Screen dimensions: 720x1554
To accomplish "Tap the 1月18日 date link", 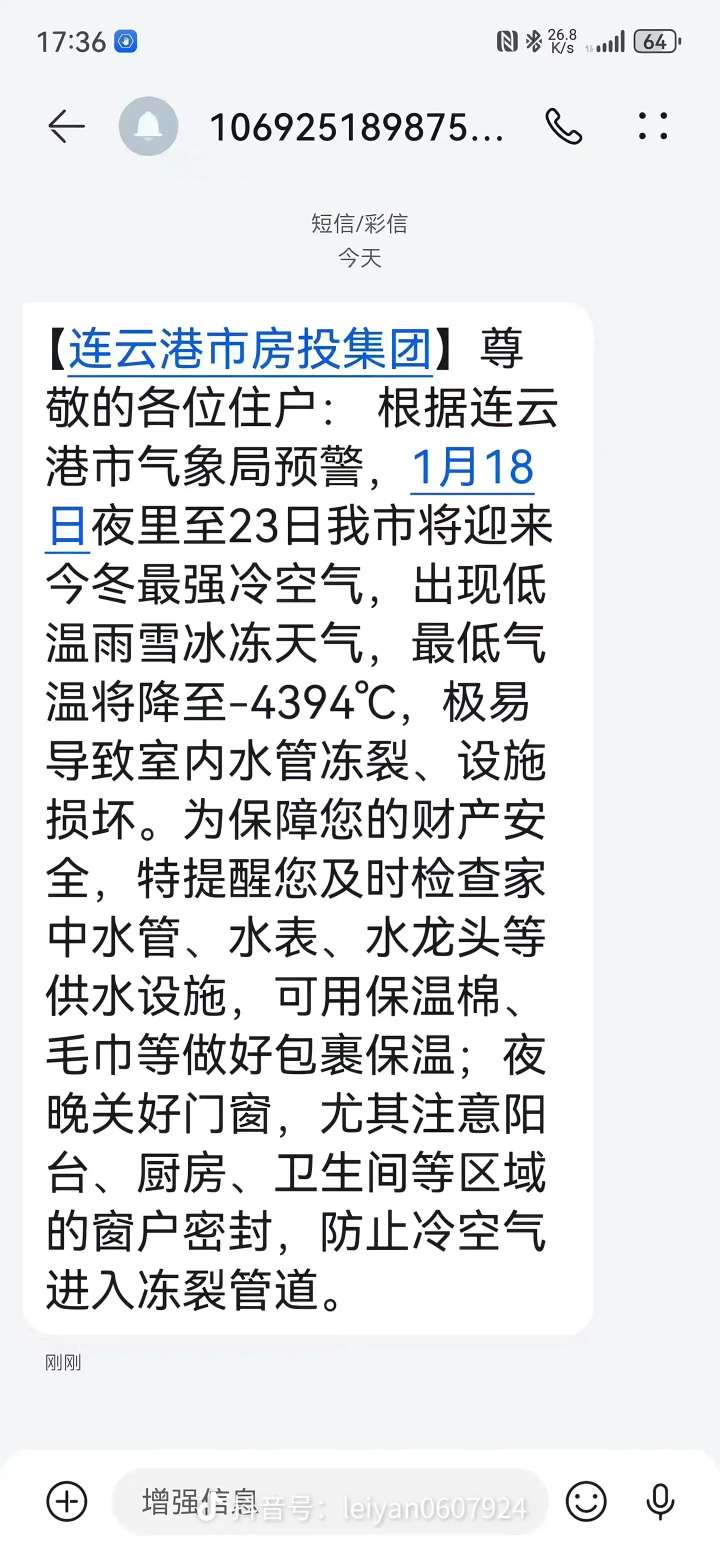I will 472,468.
